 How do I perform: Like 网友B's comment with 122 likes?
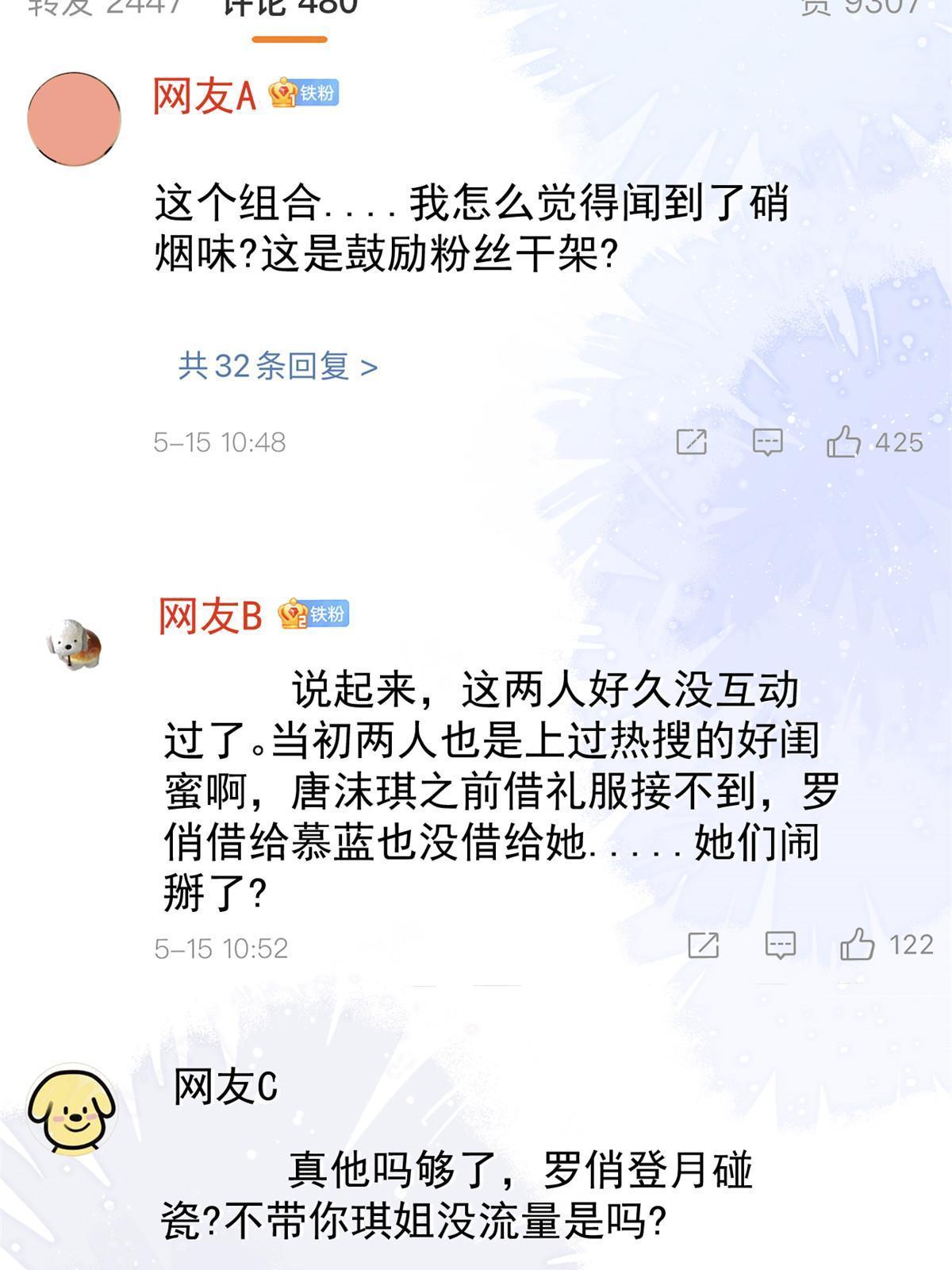887,945
